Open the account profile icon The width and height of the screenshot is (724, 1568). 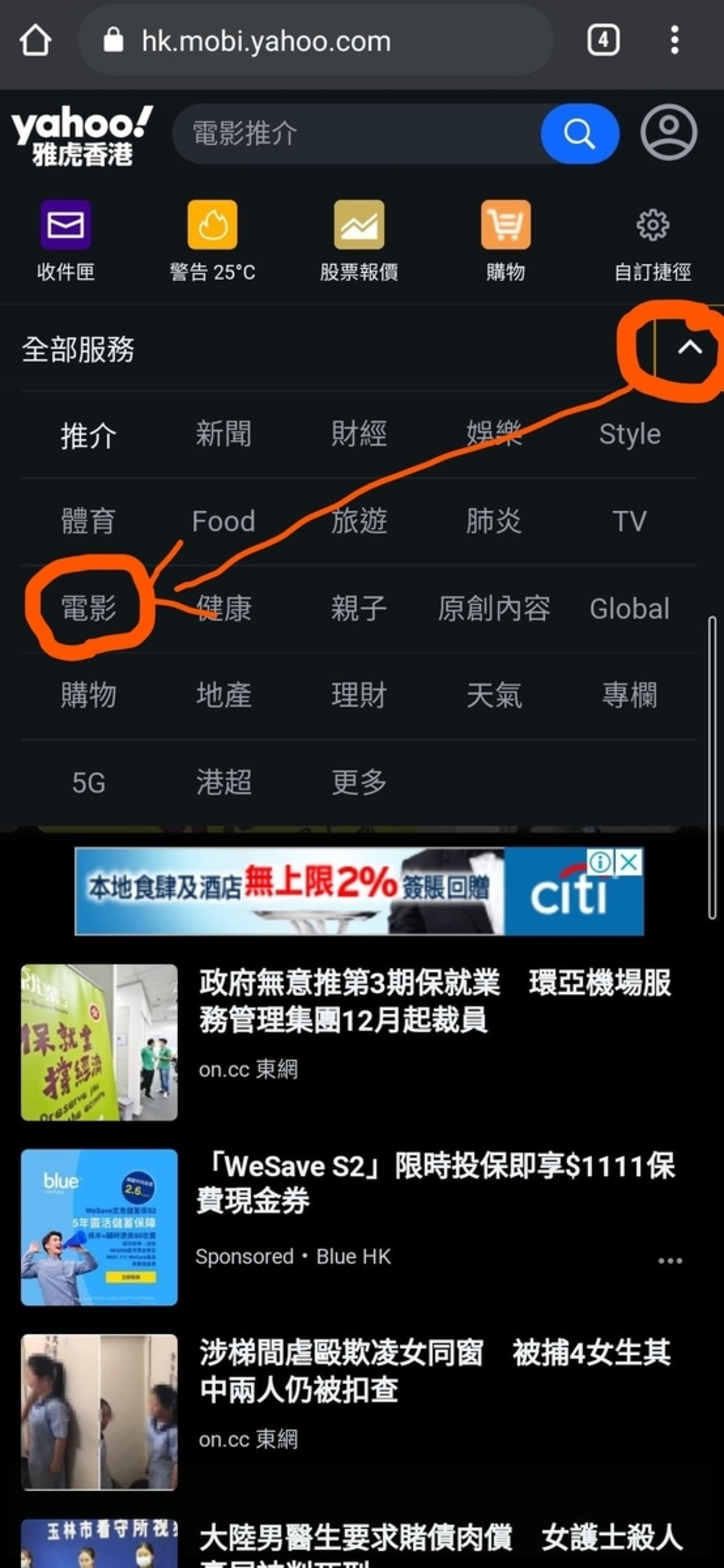coord(668,132)
